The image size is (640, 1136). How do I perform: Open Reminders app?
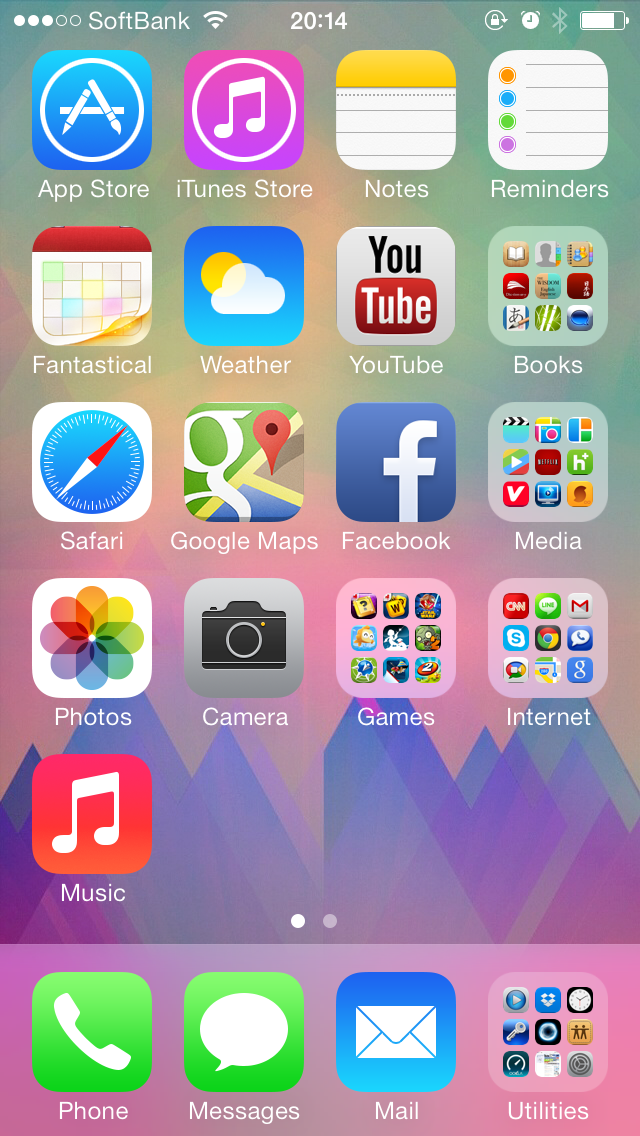[x=548, y=110]
